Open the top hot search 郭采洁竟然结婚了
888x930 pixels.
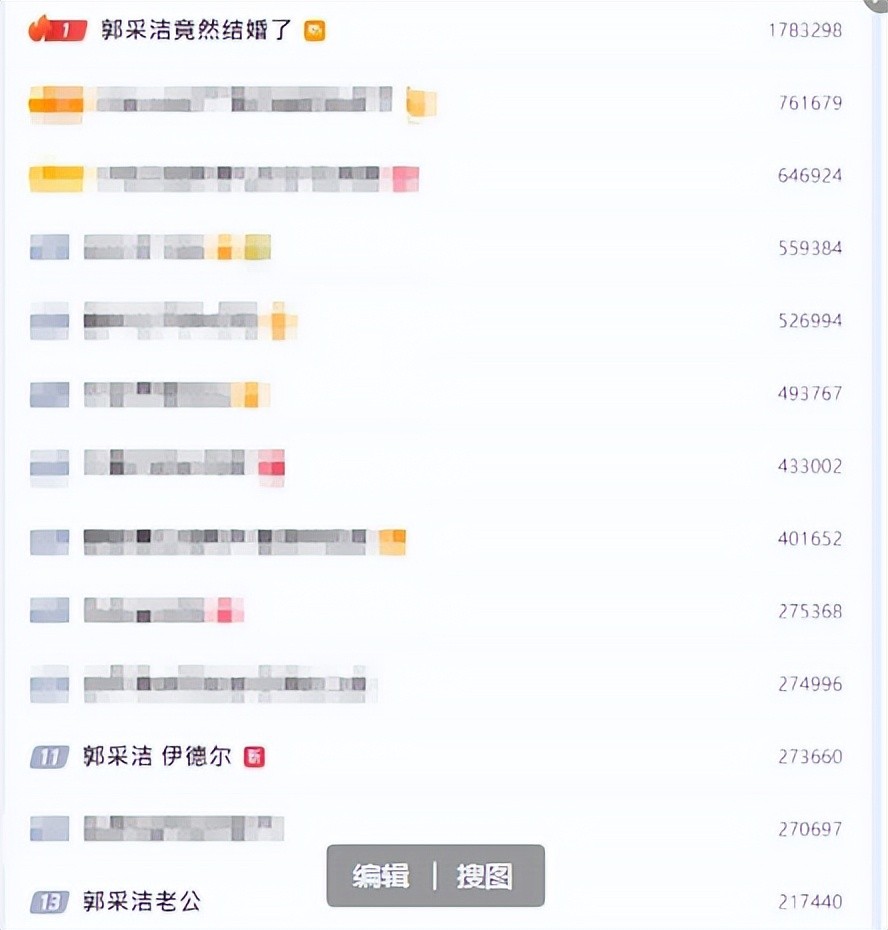point(197,30)
